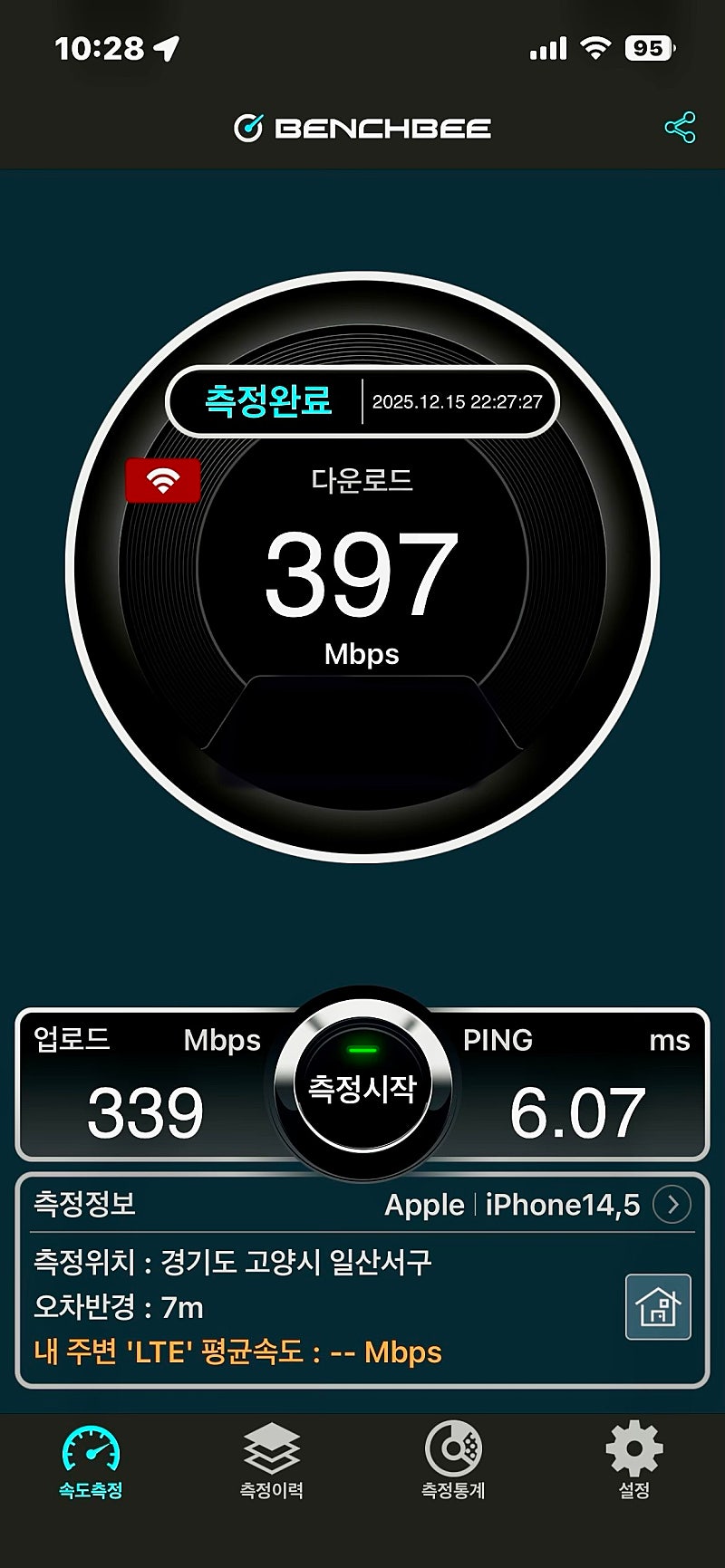Tap the house icon in 측정정보
Image resolution: width=725 pixels, height=1568 pixels.
pos(658,1307)
